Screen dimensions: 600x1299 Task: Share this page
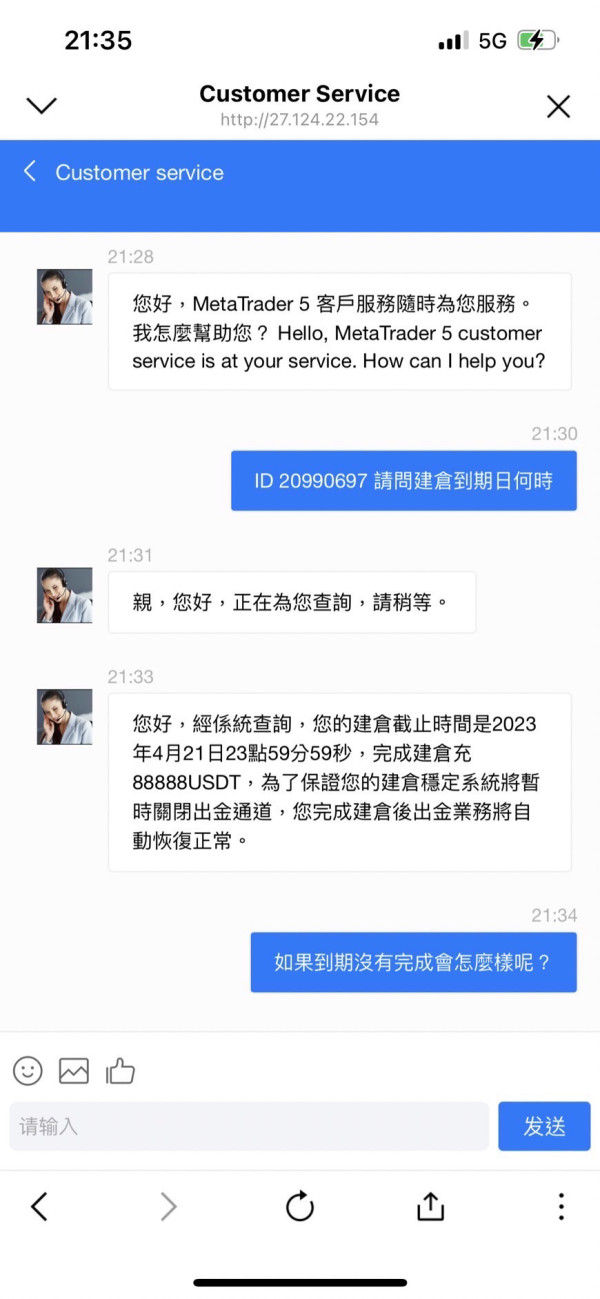pos(430,1206)
